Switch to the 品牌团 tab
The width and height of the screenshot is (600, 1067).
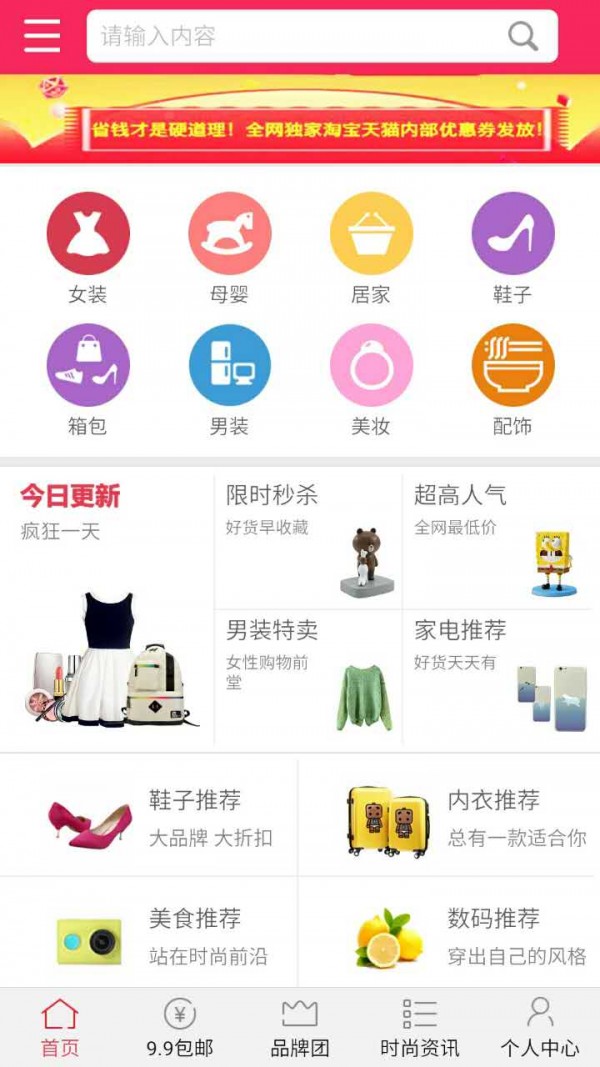(300, 1028)
